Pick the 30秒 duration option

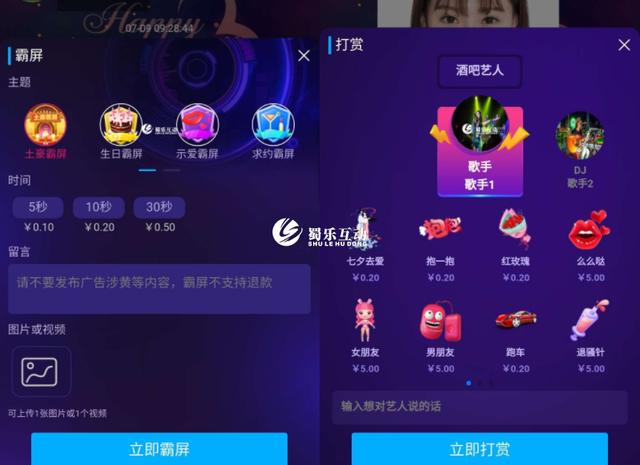click(x=158, y=208)
